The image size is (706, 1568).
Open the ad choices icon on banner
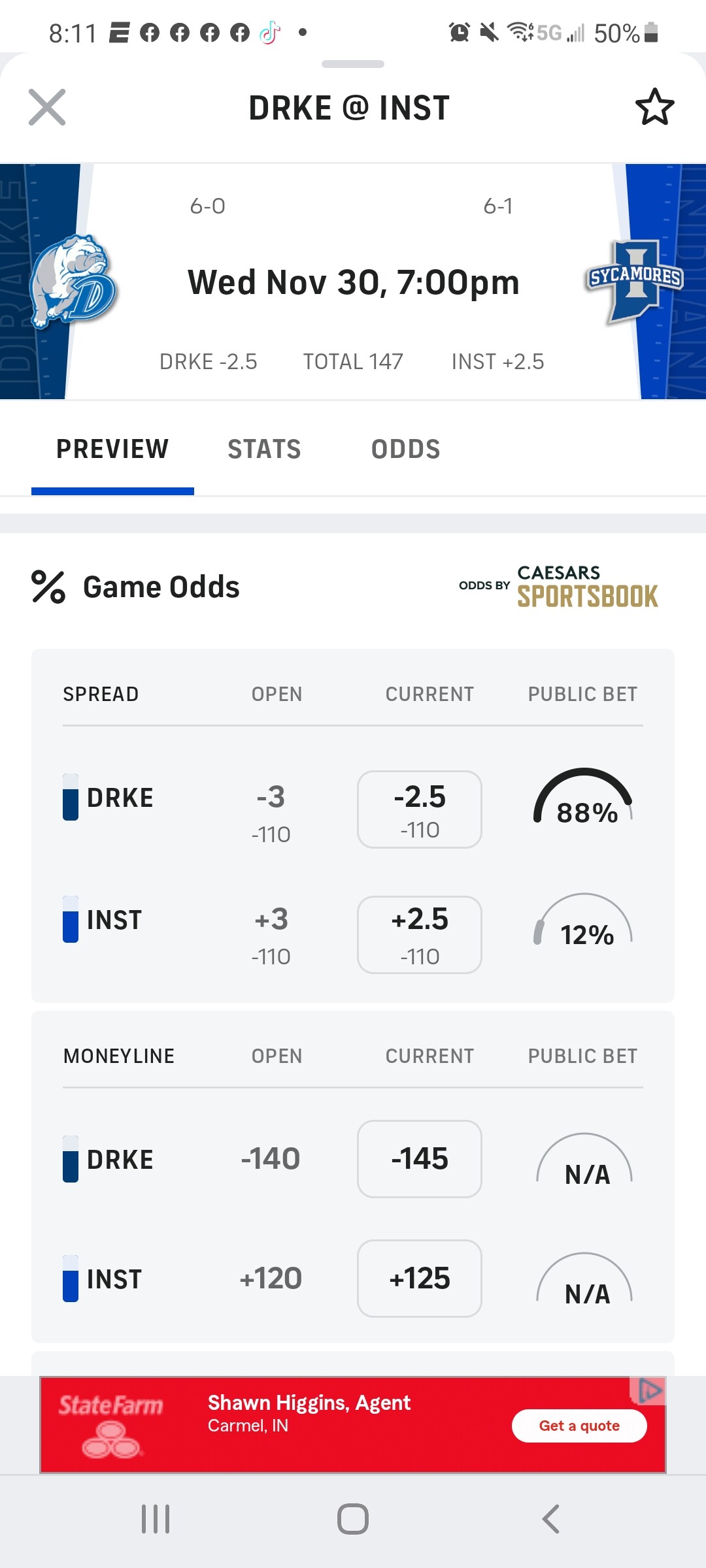point(648,1390)
